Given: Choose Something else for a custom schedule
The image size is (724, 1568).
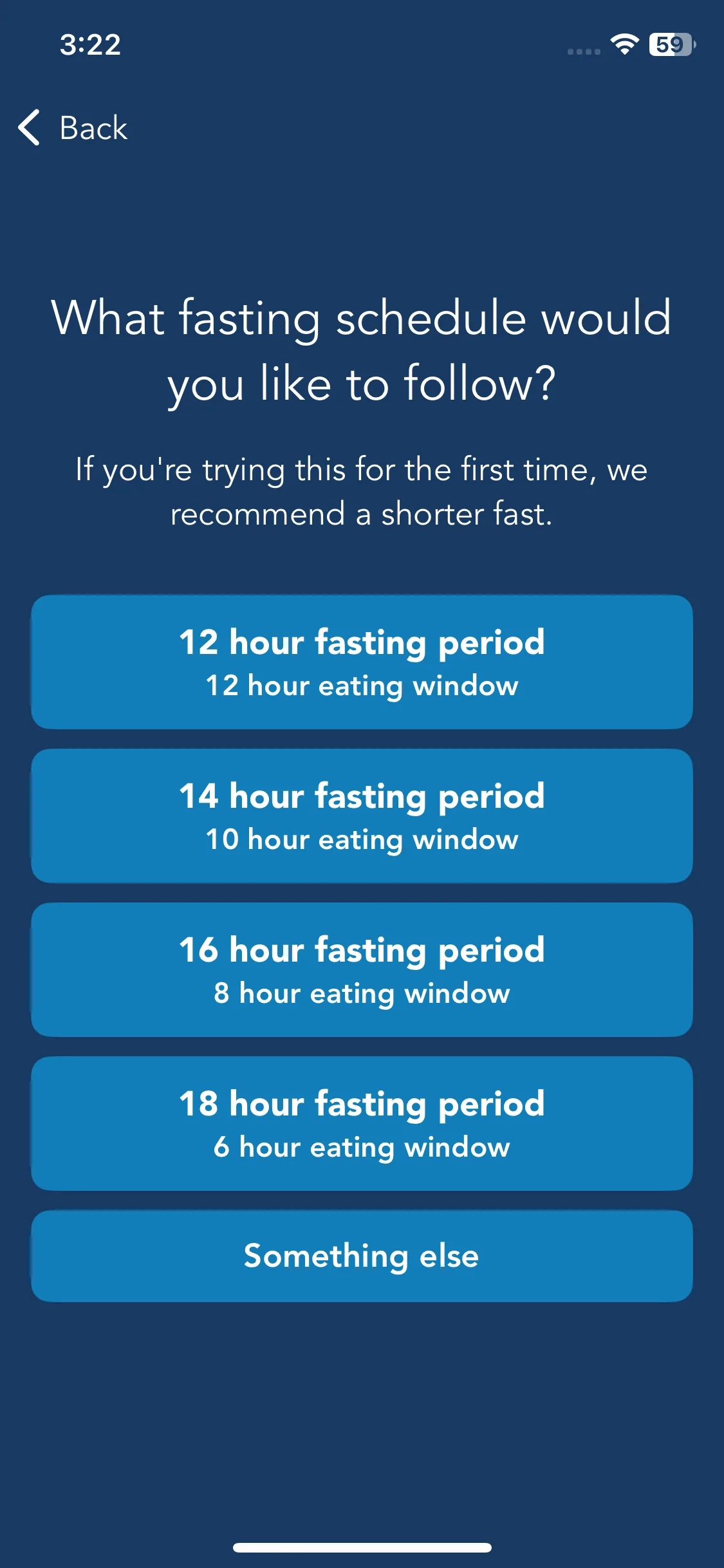Looking at the screenshot, I should click(362, 1256).
